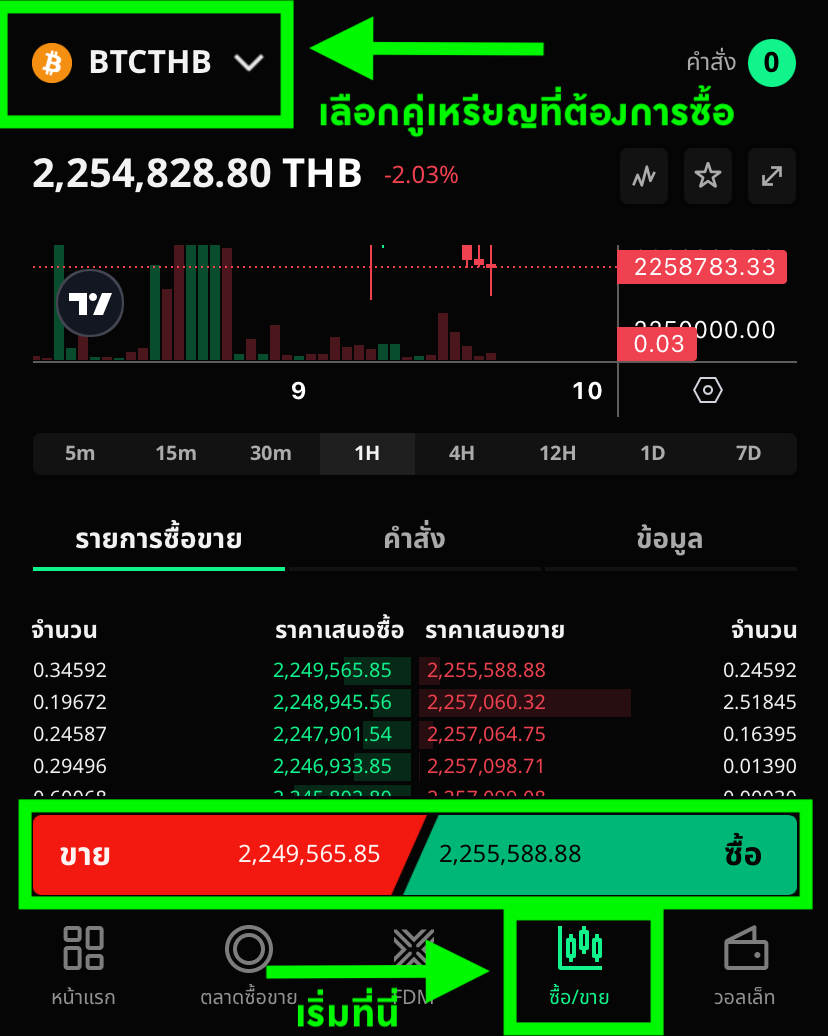Open the chart indicators icon
Screen dimensions: 828x1036
pos(644,177)
